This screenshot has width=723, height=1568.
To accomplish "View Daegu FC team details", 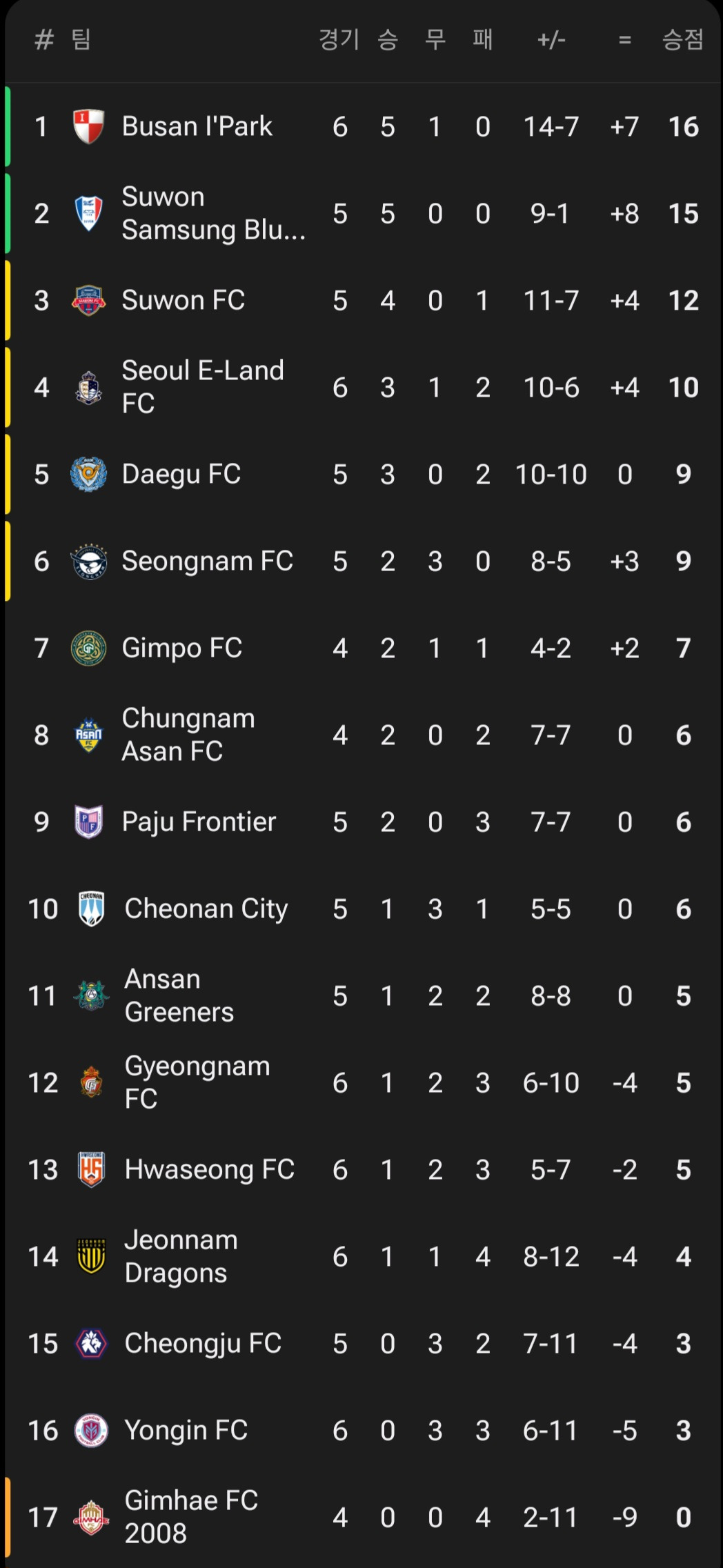I will 363,475.
